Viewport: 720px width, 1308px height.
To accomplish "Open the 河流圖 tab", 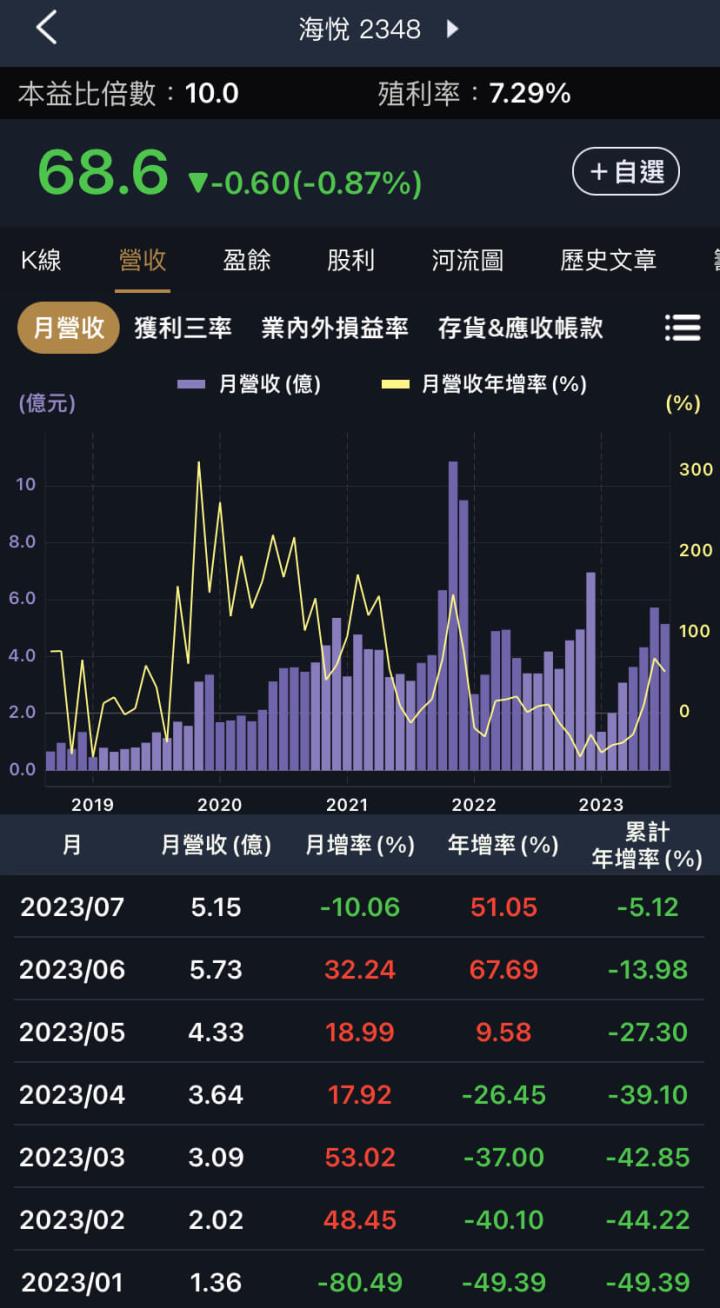I will 465,259.
